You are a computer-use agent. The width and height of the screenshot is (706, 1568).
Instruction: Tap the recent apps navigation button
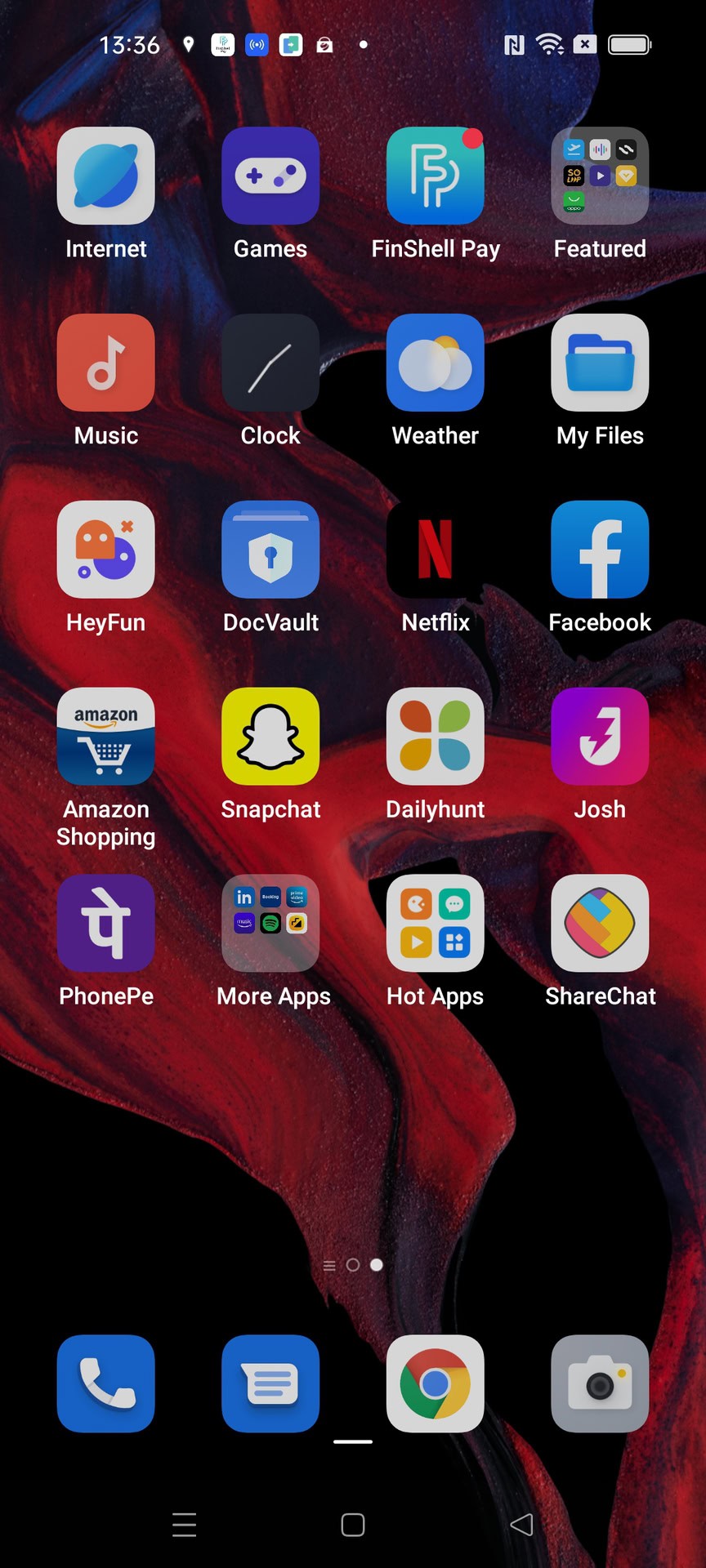pos(185,1525)
